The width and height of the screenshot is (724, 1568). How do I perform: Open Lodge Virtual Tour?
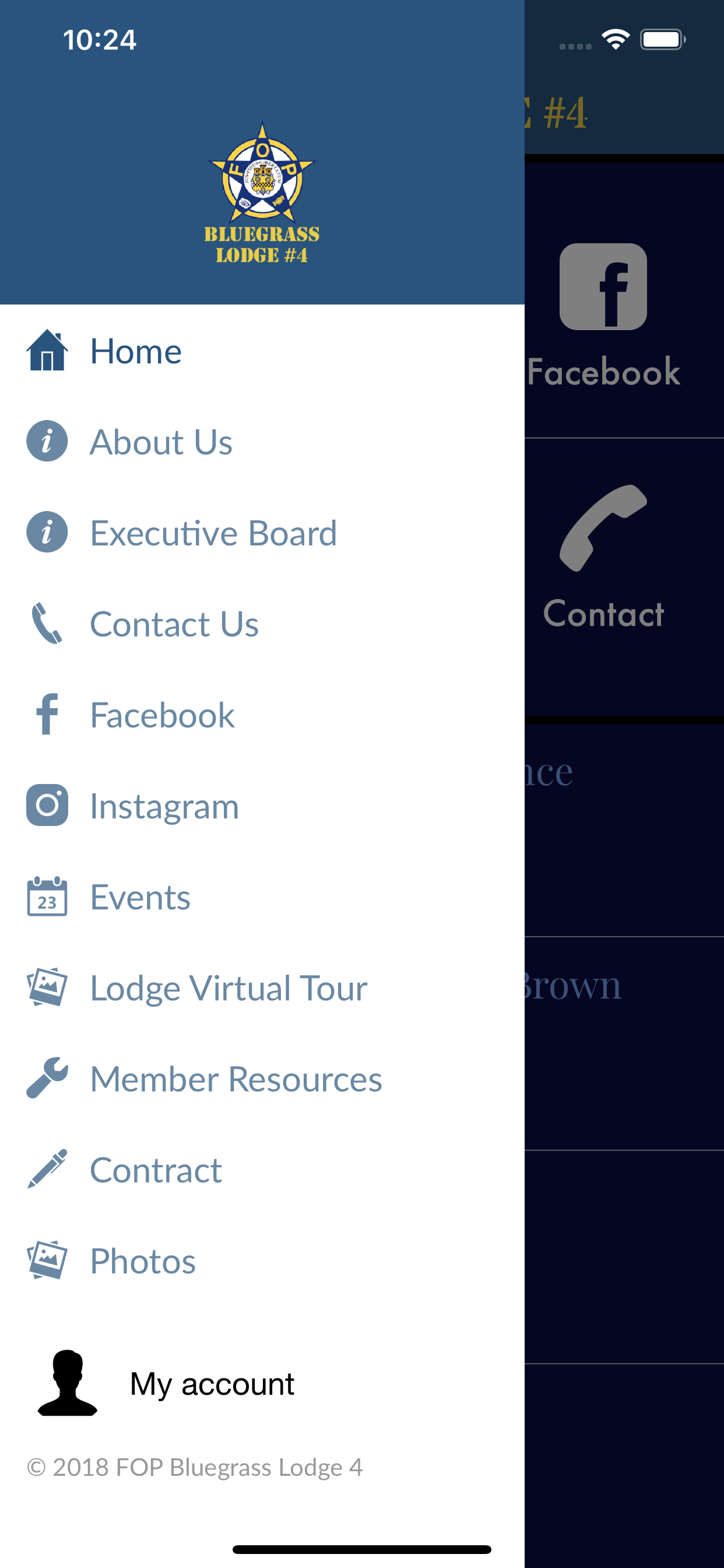(262, 988)
